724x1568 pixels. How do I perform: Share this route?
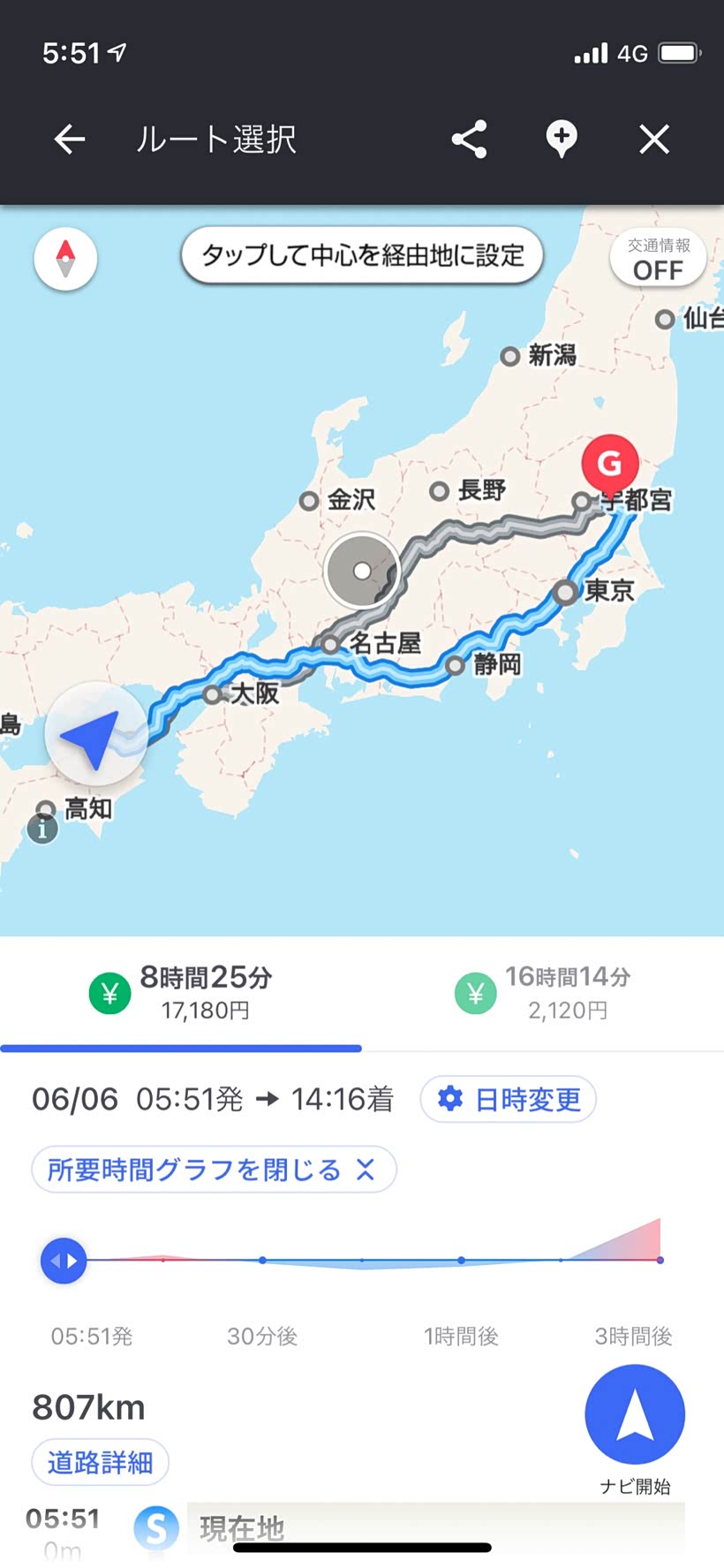pyautogui.click(x=469, y=140)
